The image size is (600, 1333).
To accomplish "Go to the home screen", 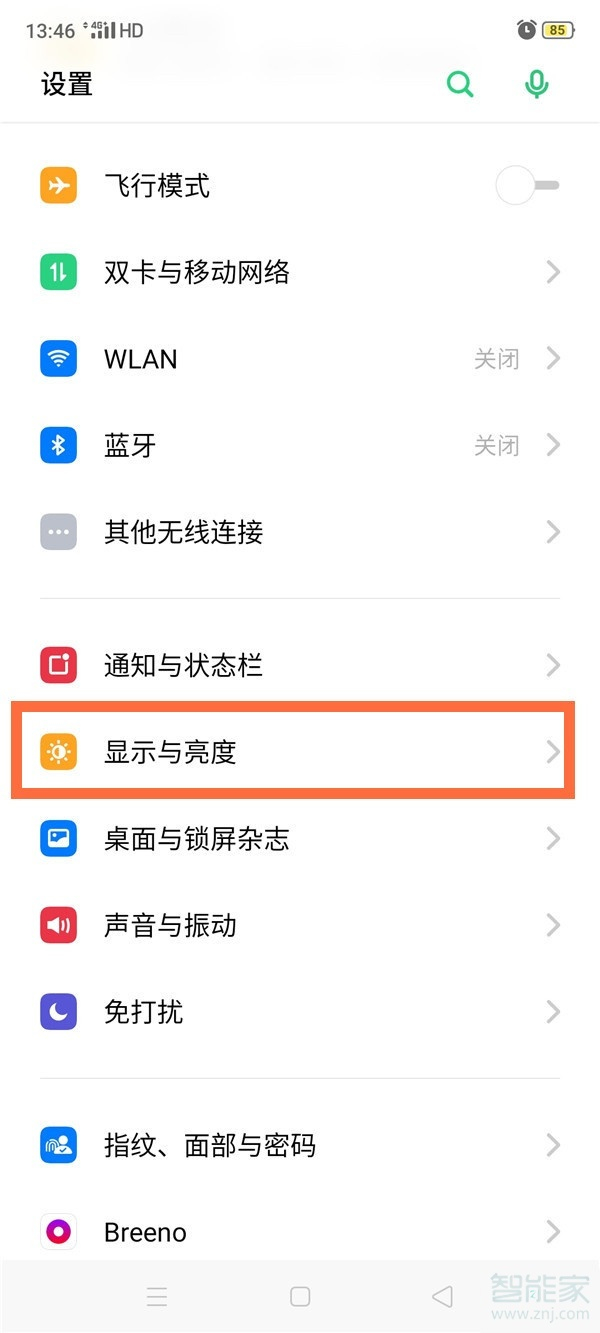I will coord(300,1297).
